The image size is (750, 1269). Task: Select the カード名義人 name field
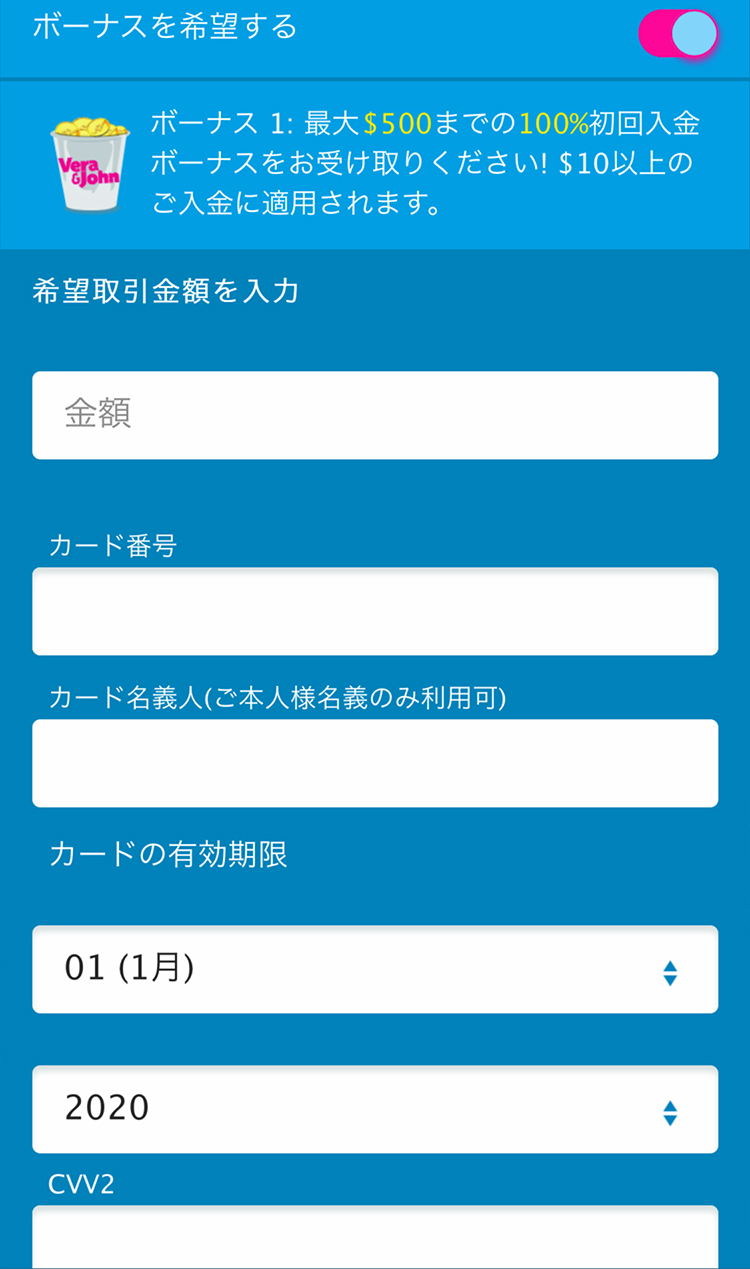[375, 763]
